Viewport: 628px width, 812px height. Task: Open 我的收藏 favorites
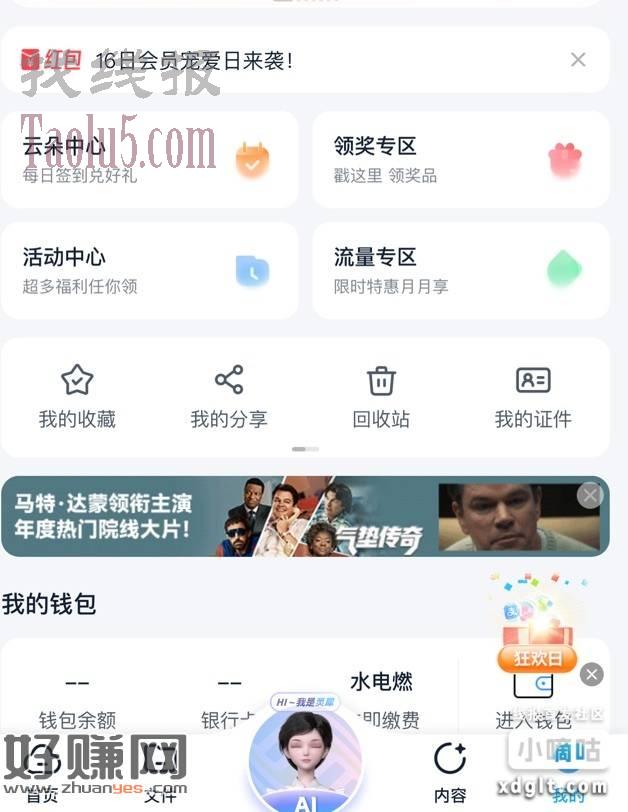[77, 397]
